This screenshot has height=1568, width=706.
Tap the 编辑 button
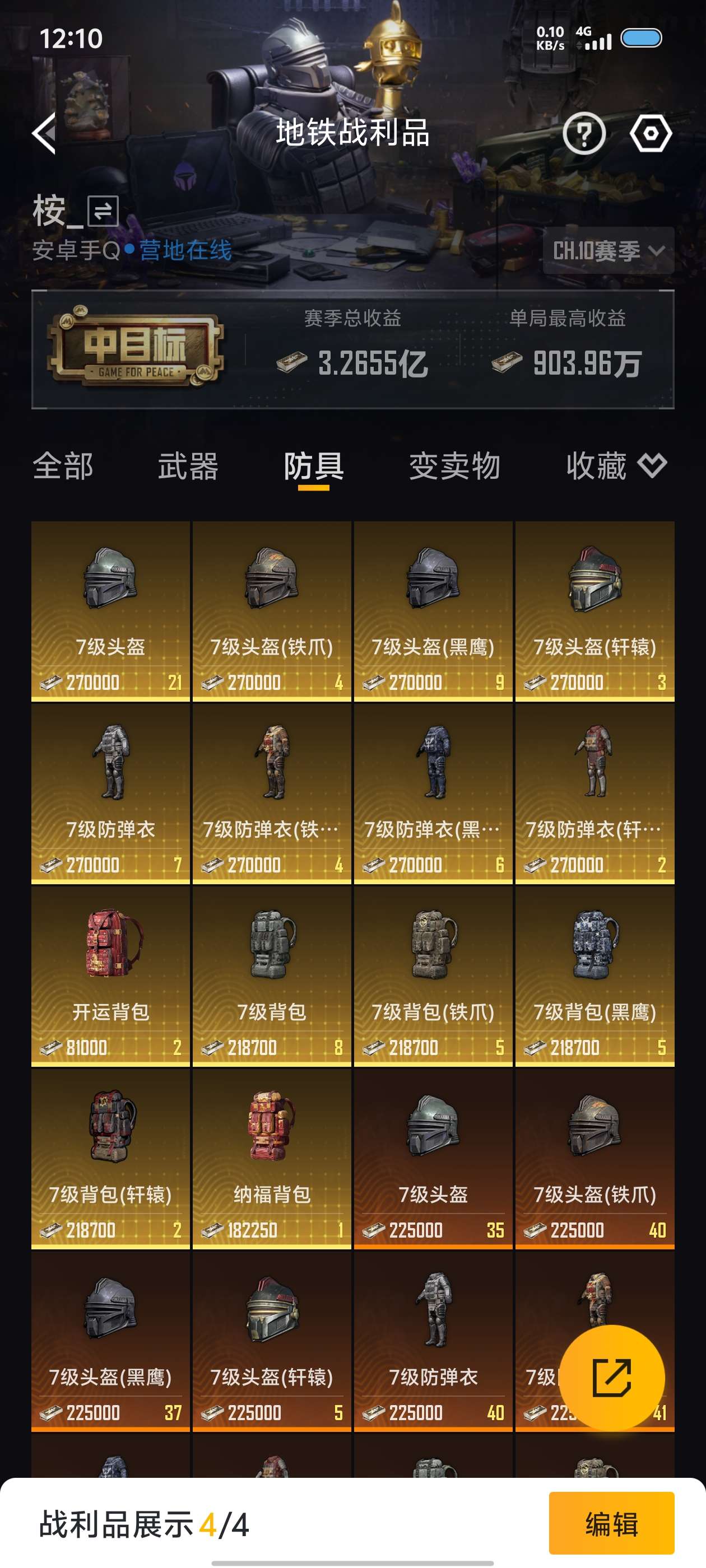pyautogui.click(x=611, y=1524)
